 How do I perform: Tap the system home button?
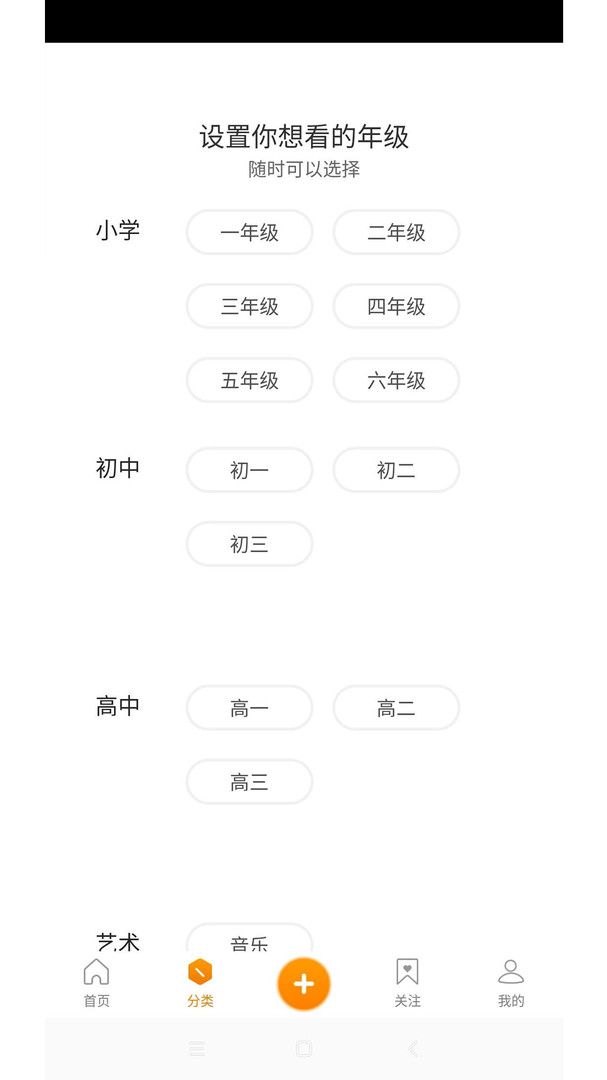304,1048
